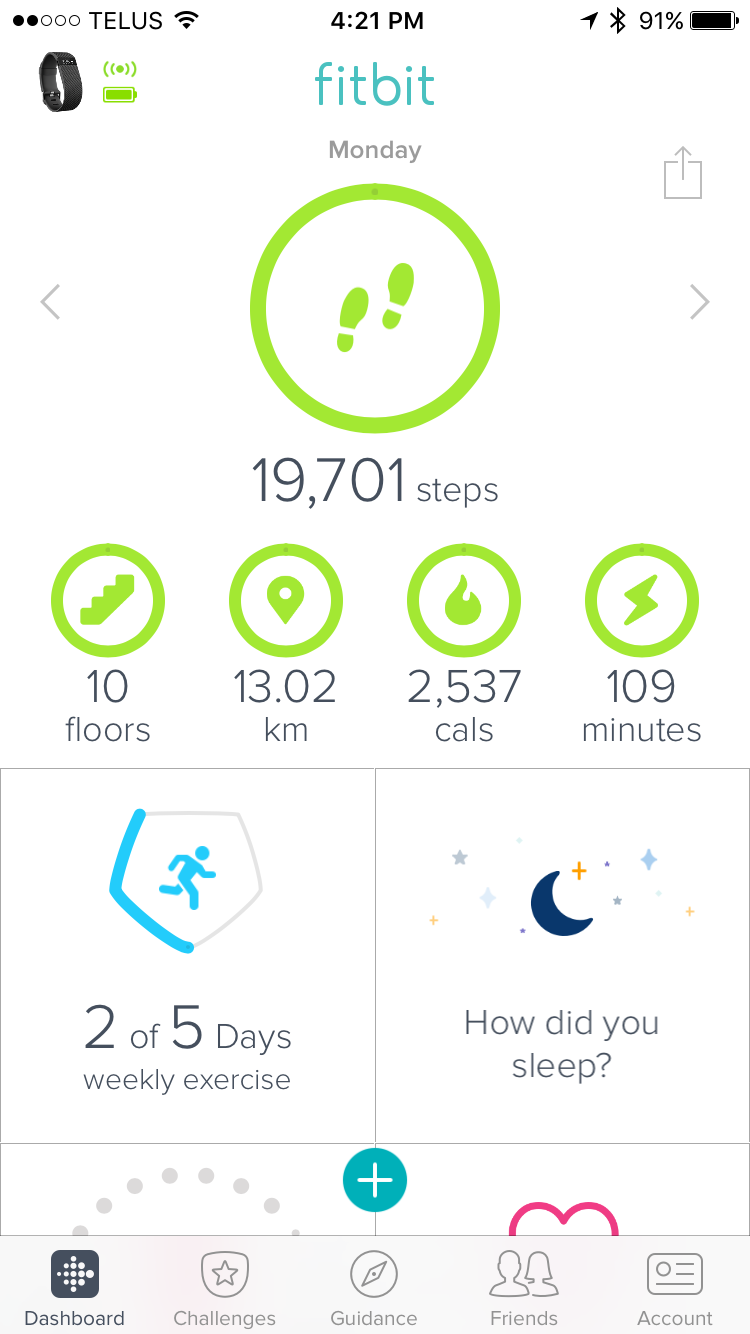750x1334 pixels.
Task: View calories burned details
Action: pyautogui.click(x=464, y=602)
